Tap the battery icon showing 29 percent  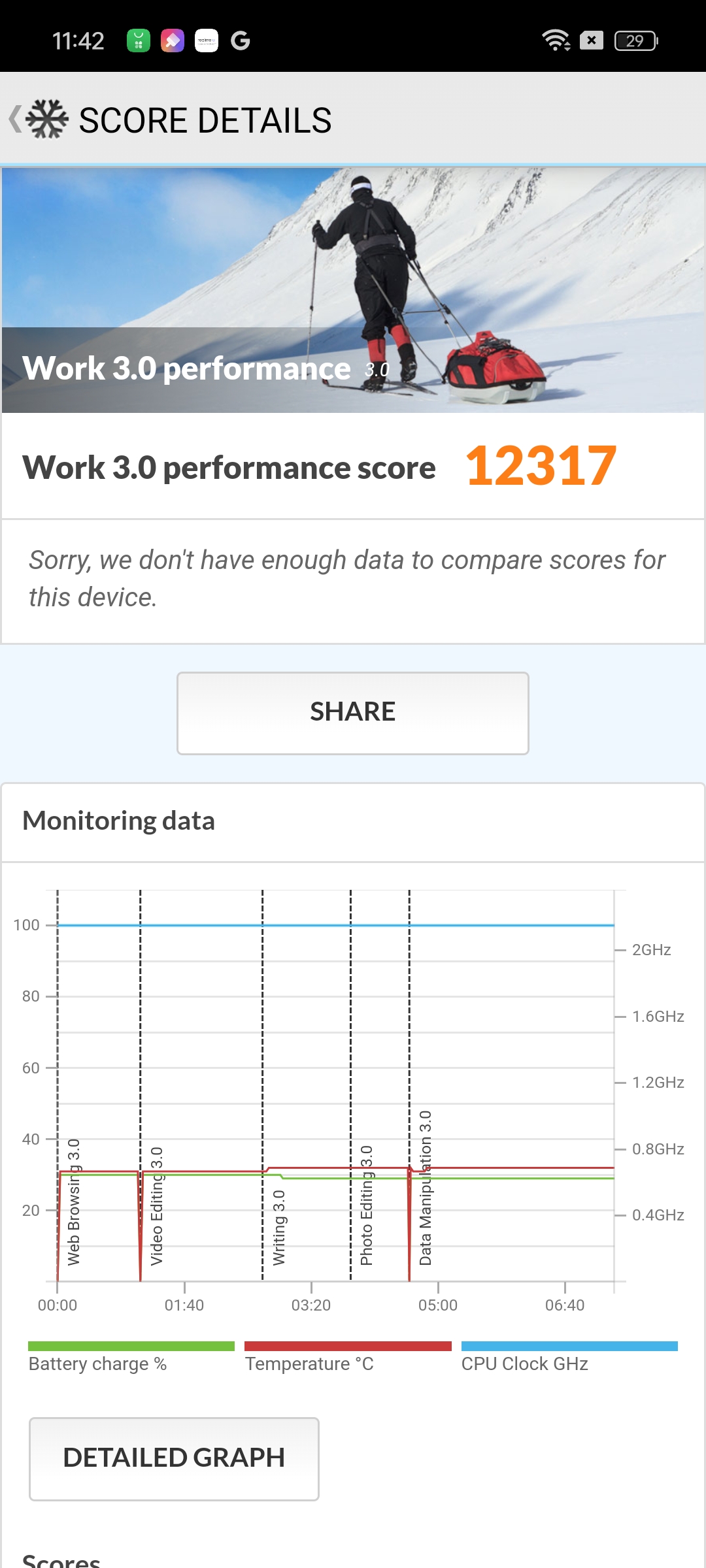[636, 41]
